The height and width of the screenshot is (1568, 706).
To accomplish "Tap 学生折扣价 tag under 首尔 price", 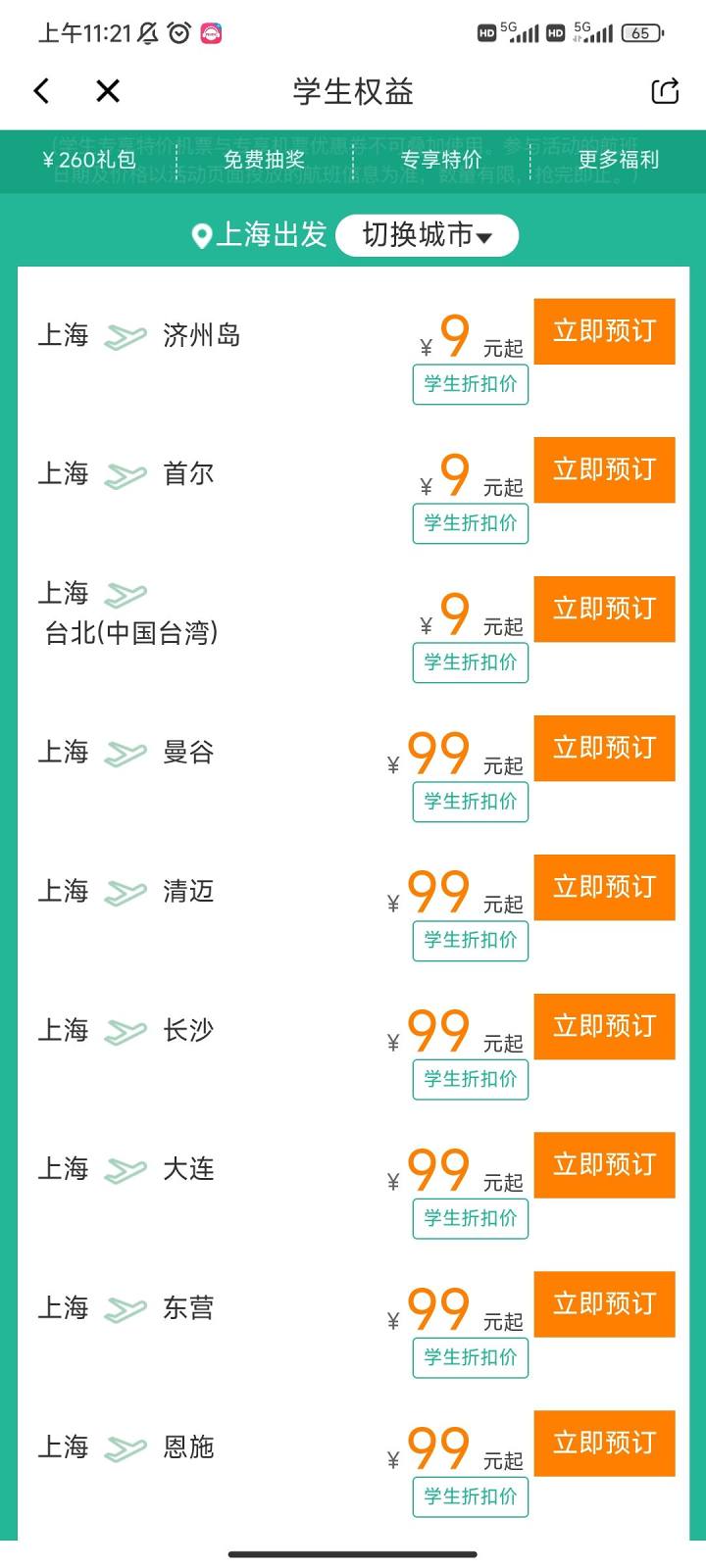I will click(470, 524).
